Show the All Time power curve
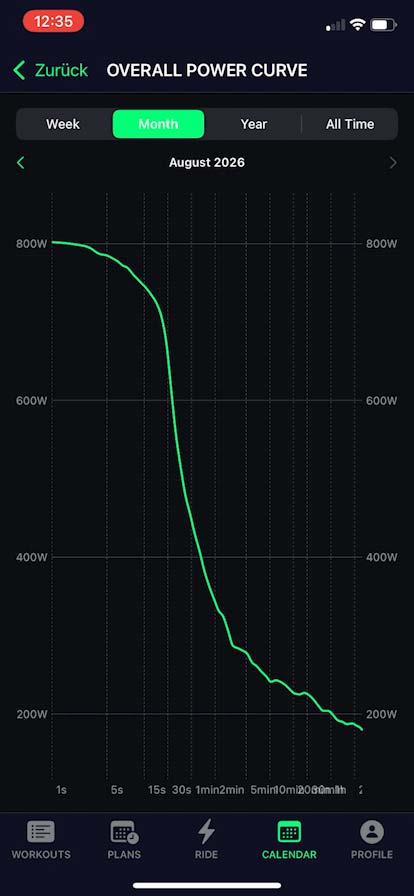 click(350, 124)
